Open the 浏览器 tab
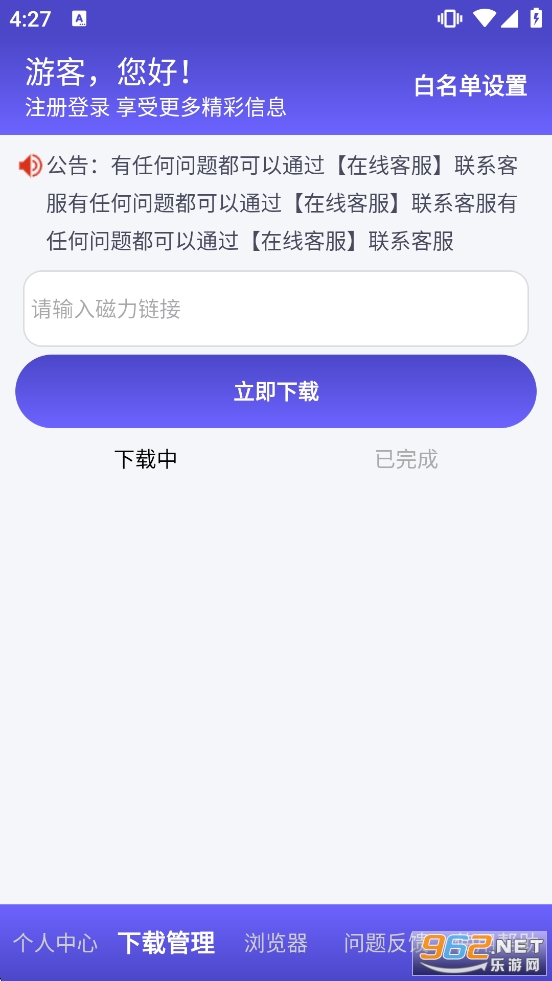552x981 pixels. (276, 943)
